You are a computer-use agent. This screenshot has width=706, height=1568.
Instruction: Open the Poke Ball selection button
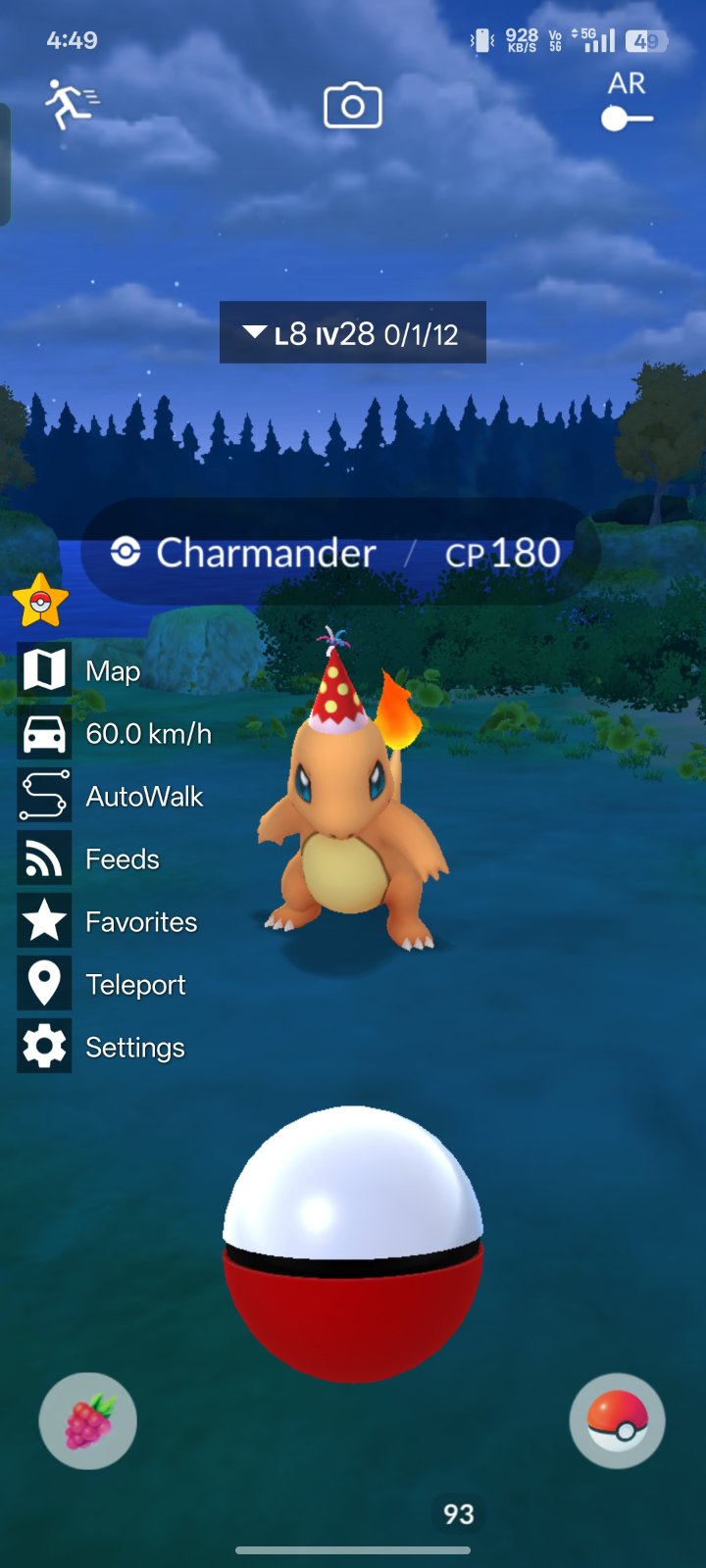617,1421
